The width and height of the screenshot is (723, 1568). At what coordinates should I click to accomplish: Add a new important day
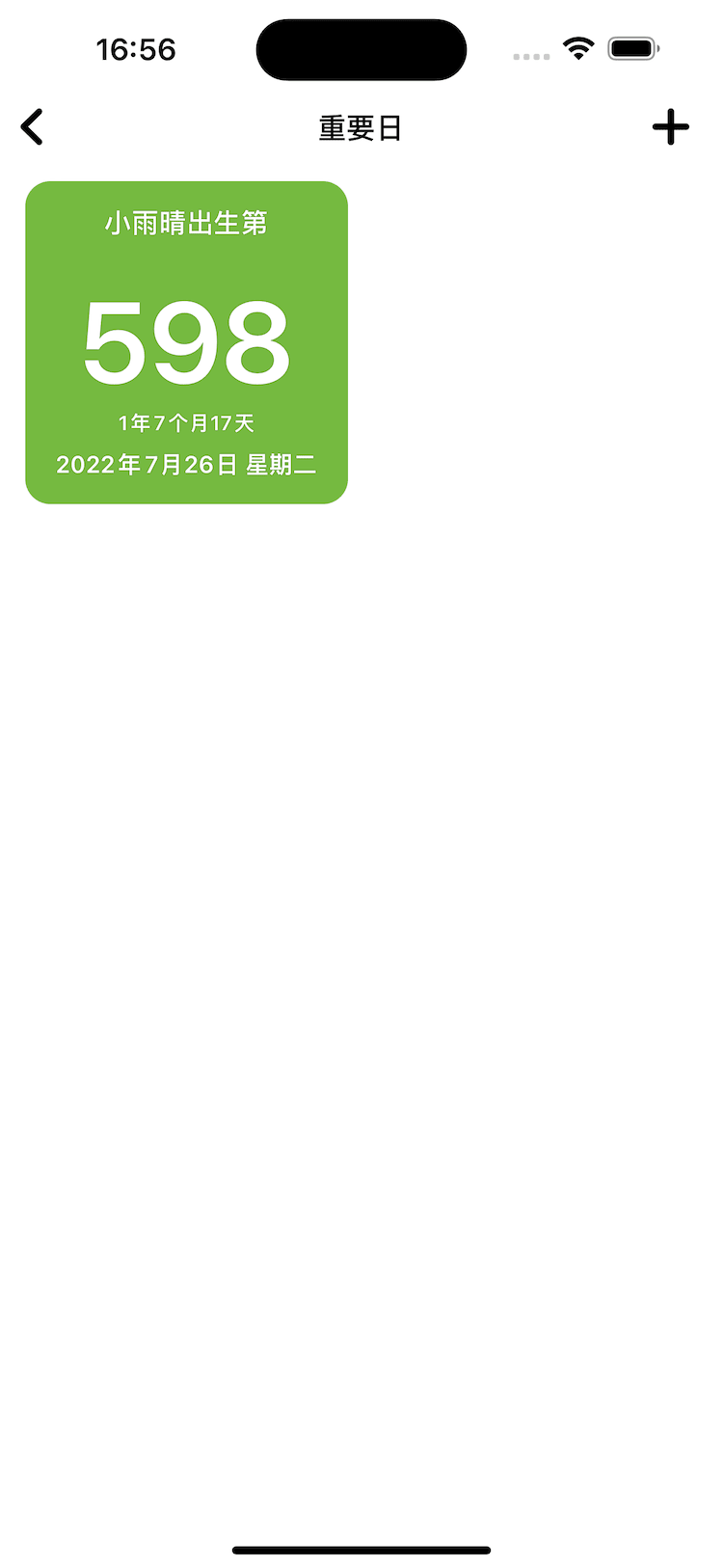coord(671,127)
